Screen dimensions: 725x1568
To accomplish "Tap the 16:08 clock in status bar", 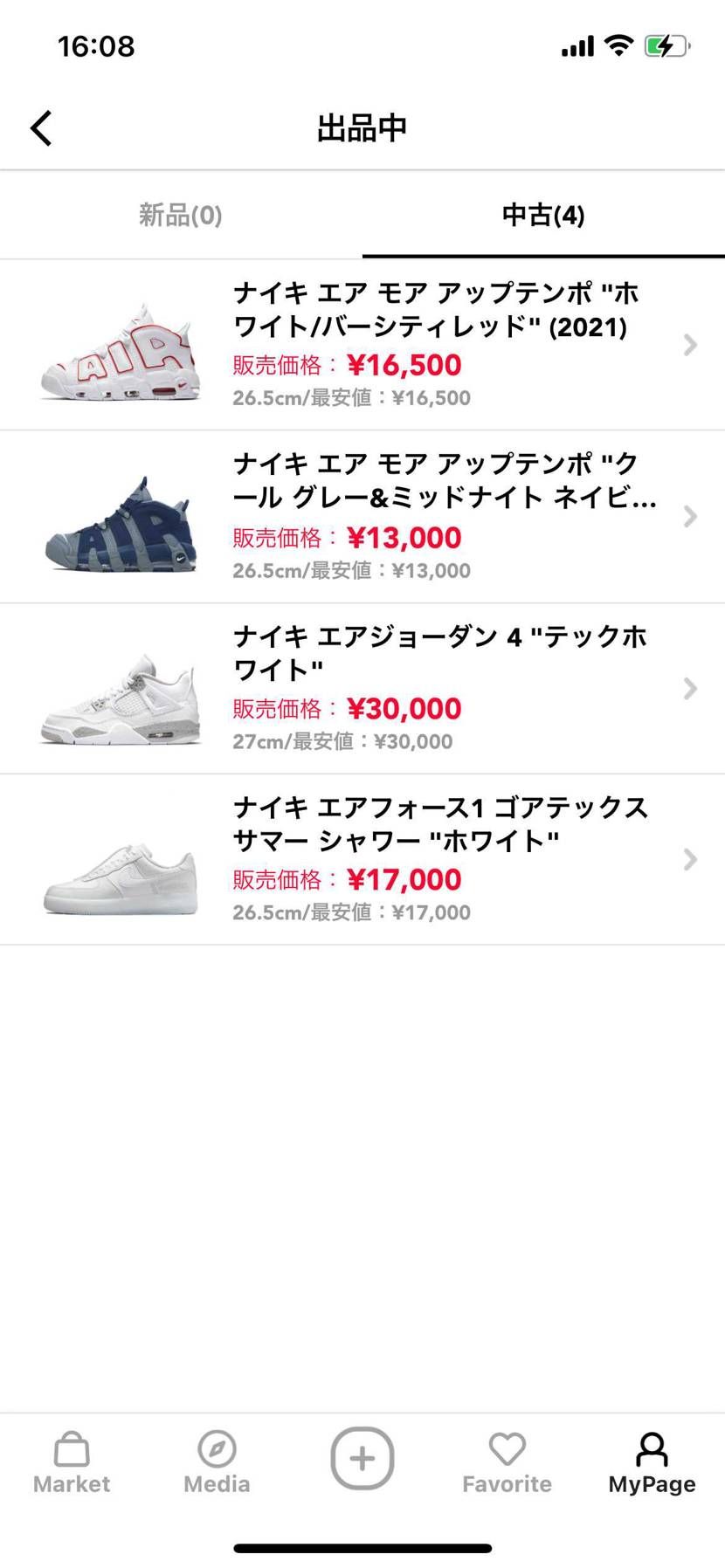I will (x=95, y=45).
